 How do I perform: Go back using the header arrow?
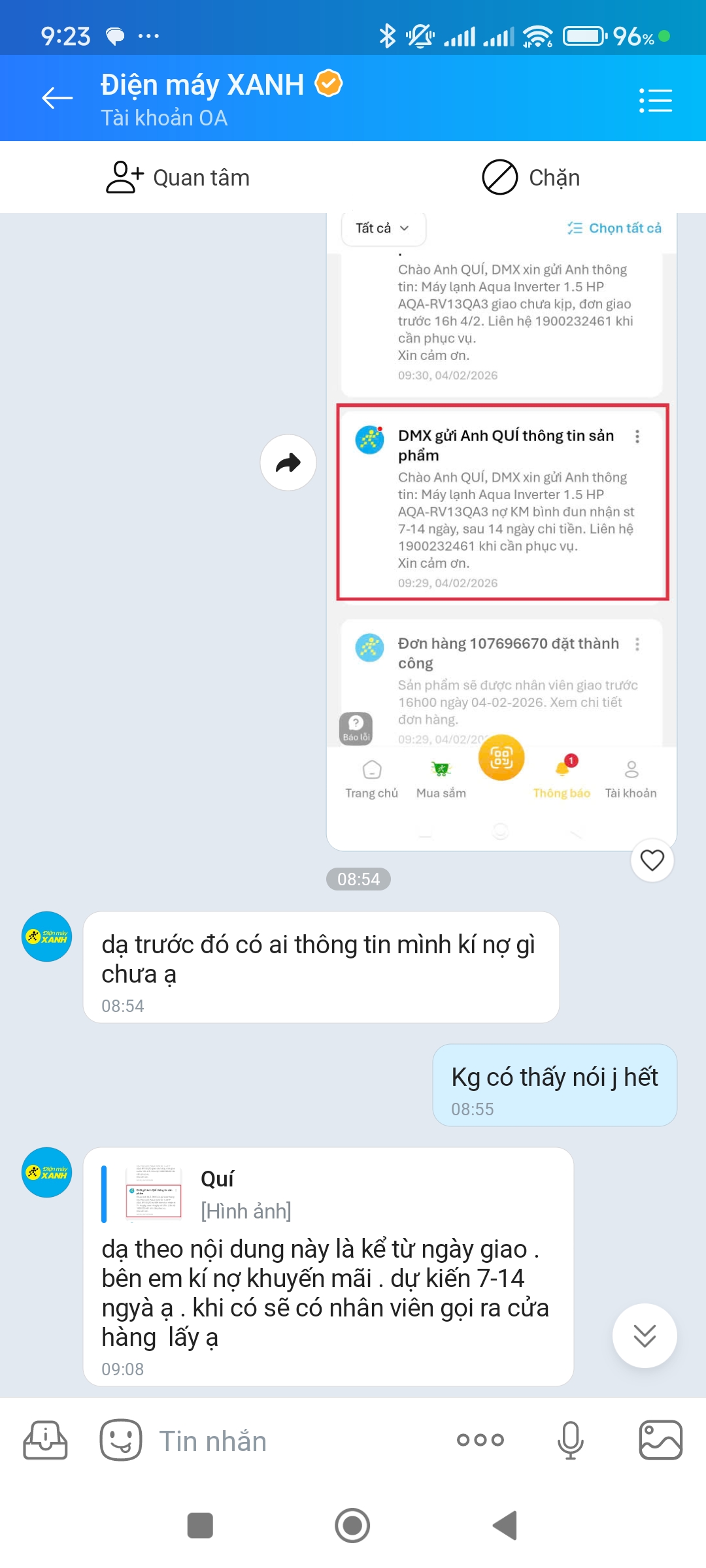click(58, 99)
